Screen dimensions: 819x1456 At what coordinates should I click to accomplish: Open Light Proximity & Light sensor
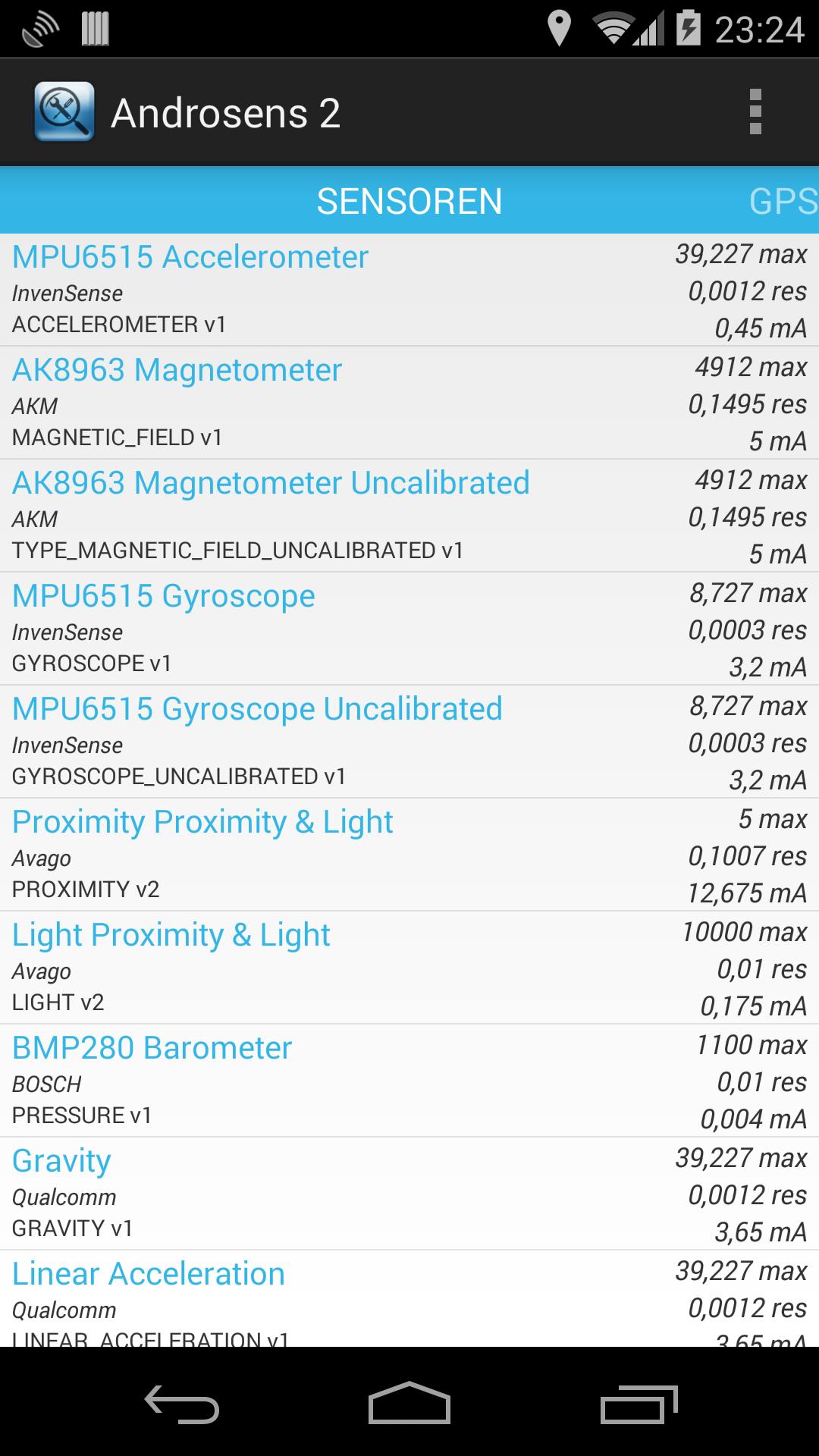point(409,968)
